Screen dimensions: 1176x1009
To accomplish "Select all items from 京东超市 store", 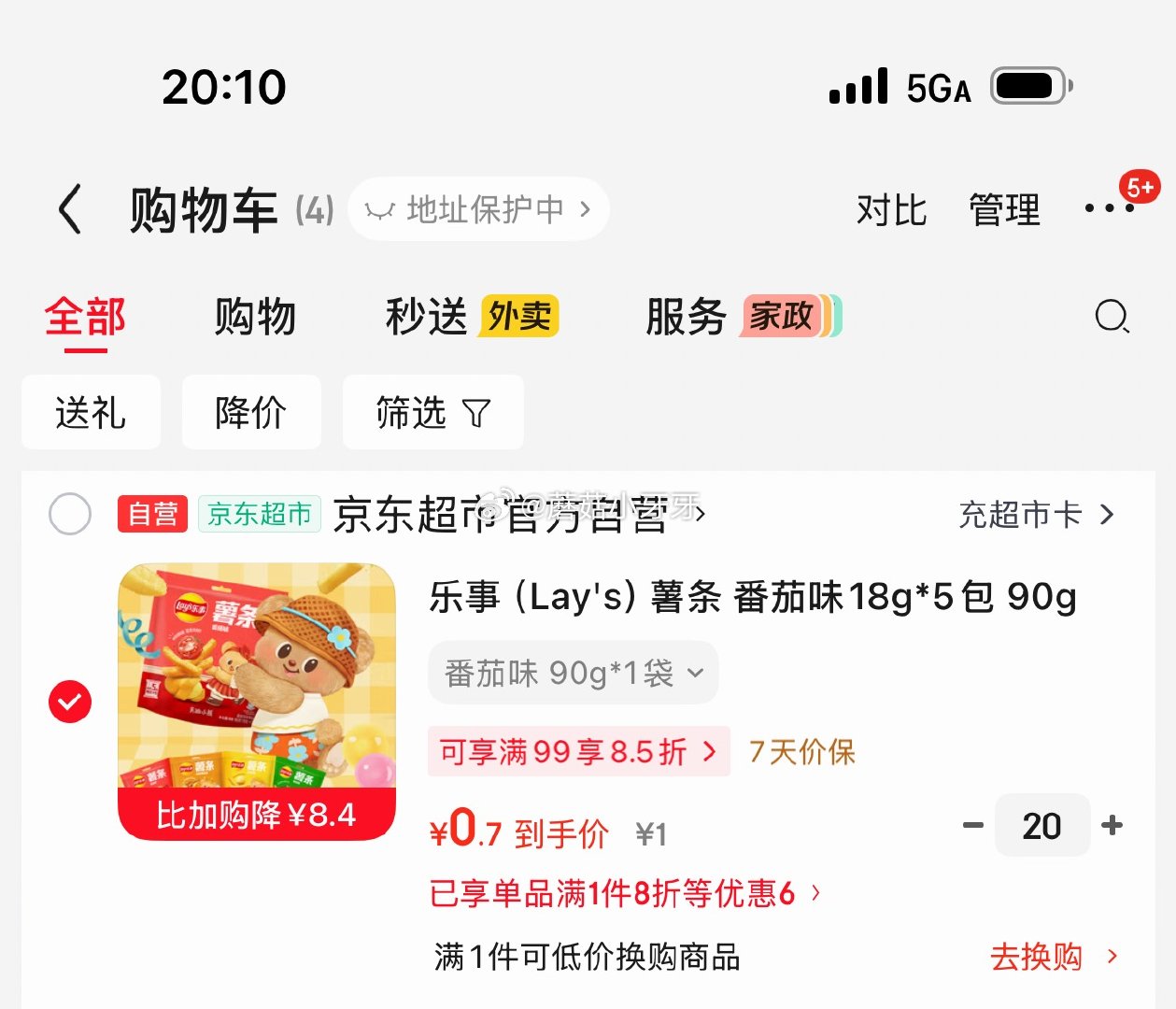I will tap(70, 514).
